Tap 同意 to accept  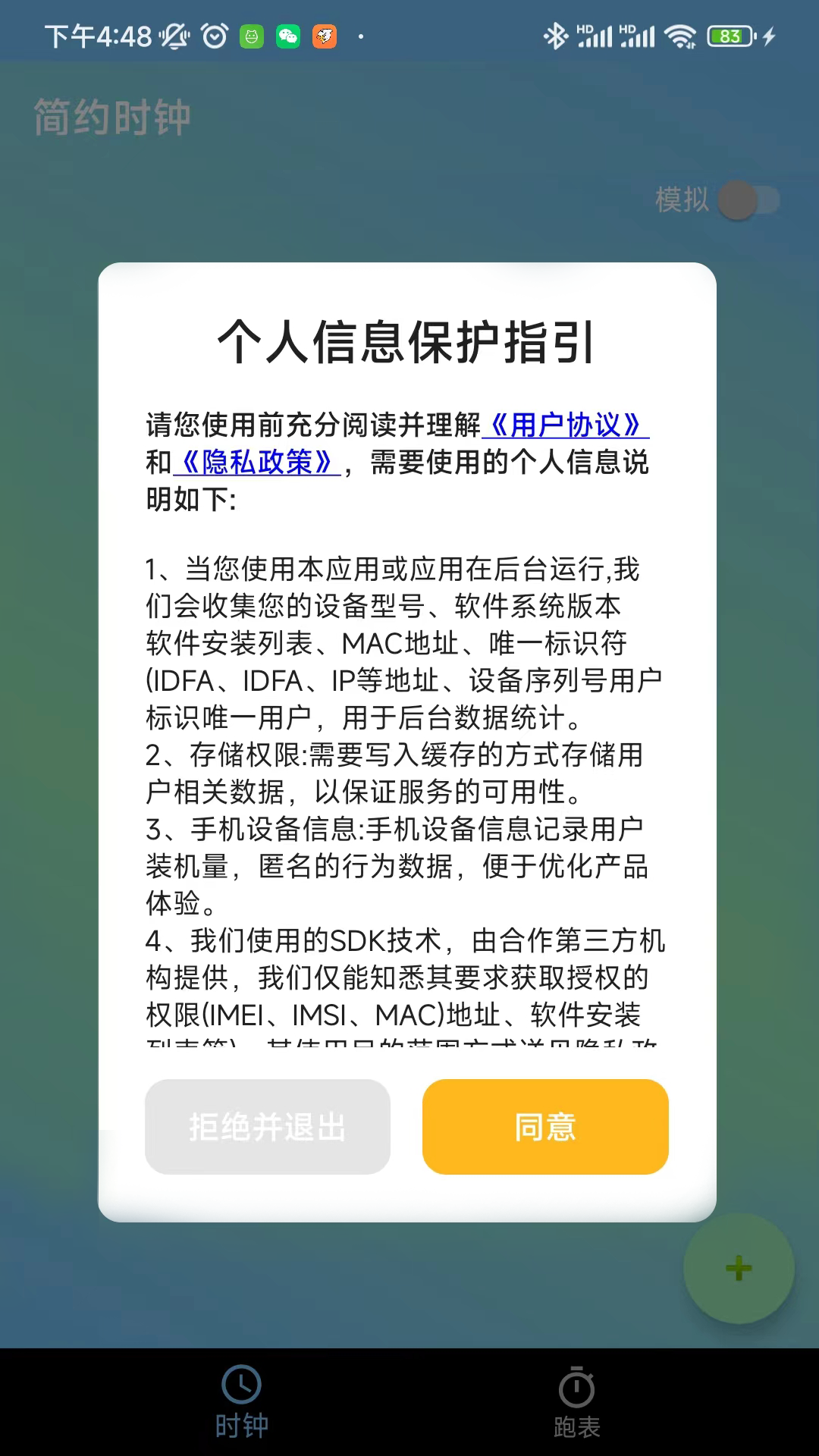[x=545, y=1127]
